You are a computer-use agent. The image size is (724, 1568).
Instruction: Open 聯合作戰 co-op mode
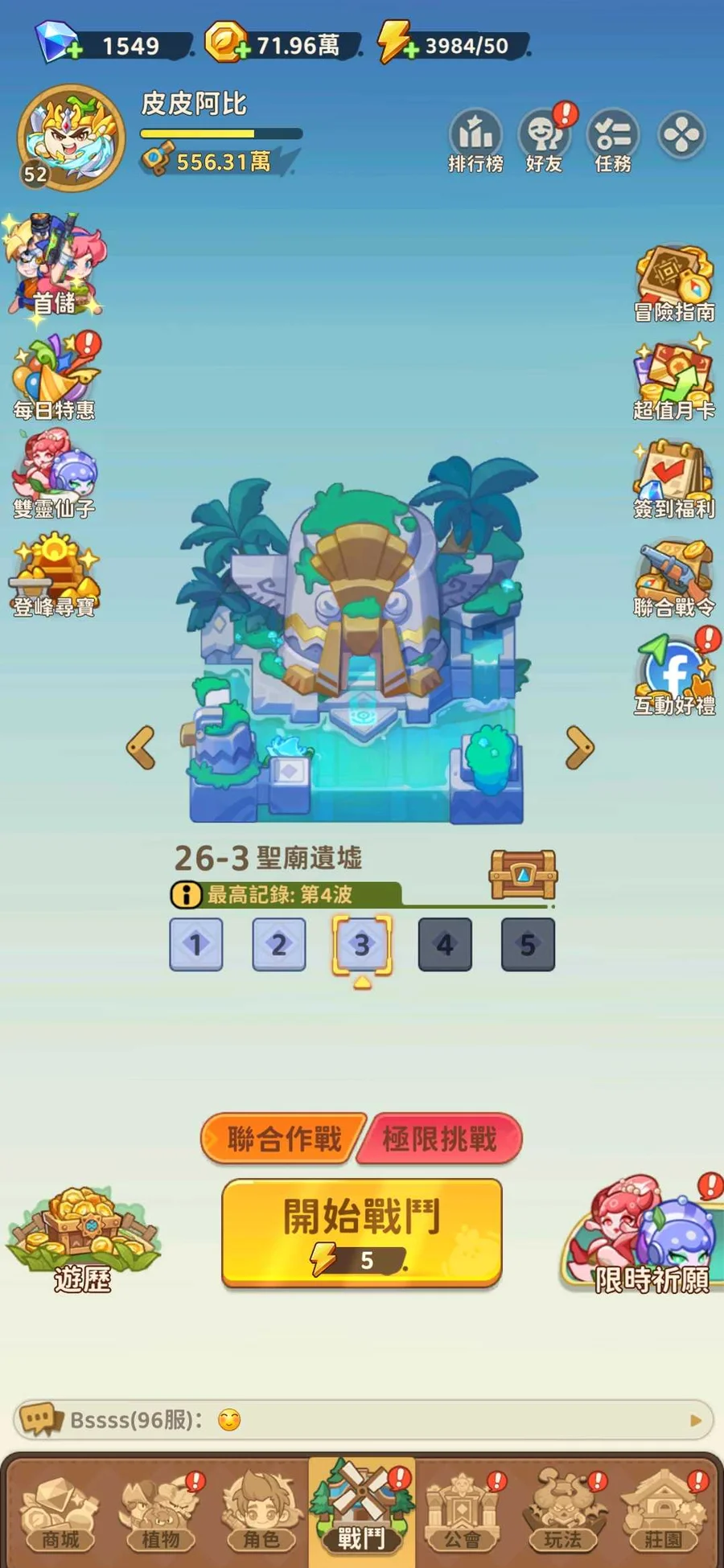click(283, 1139)
